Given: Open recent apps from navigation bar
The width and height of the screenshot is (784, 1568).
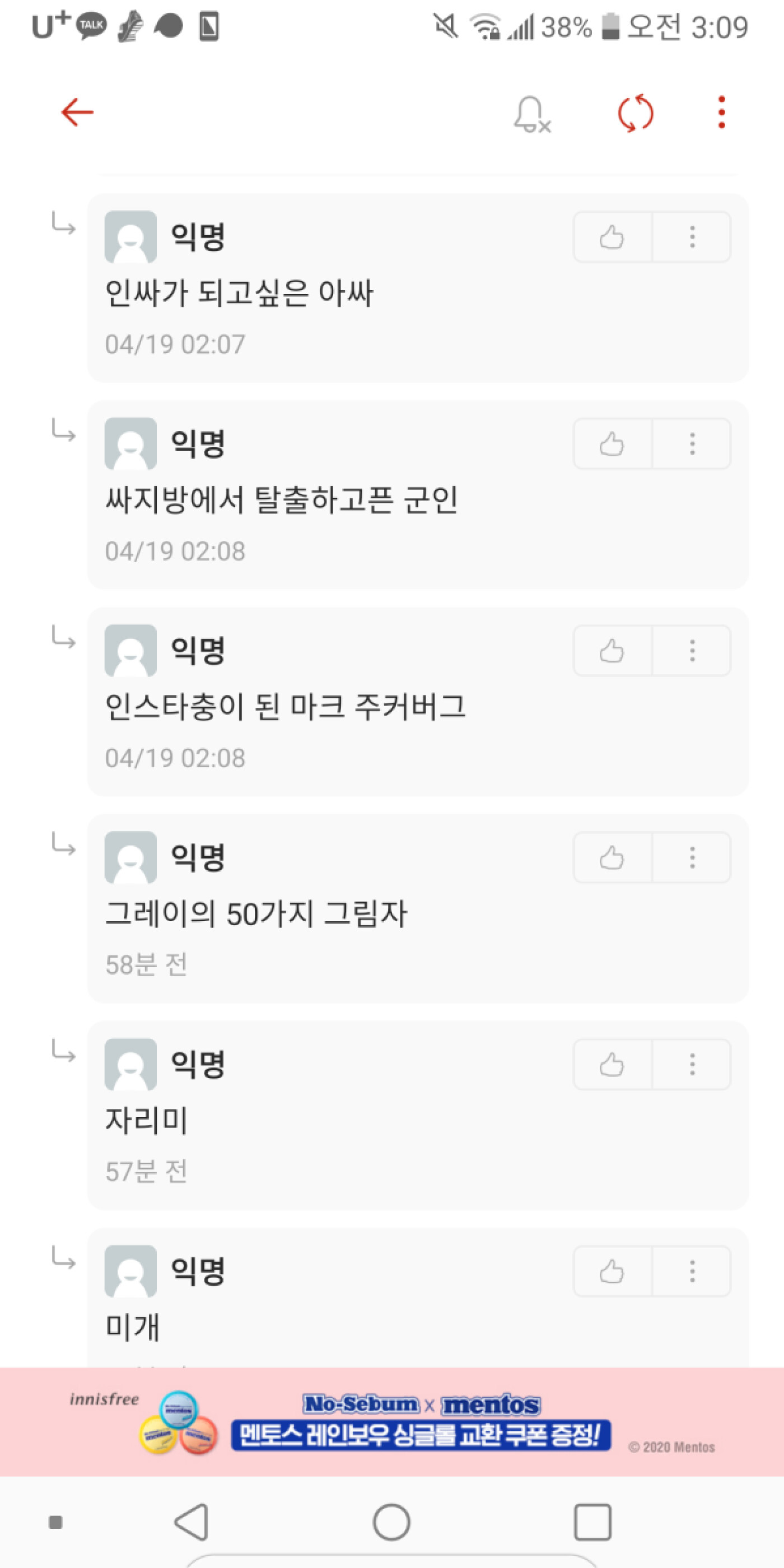Looking at the screenshot, I should (592, 1522).
